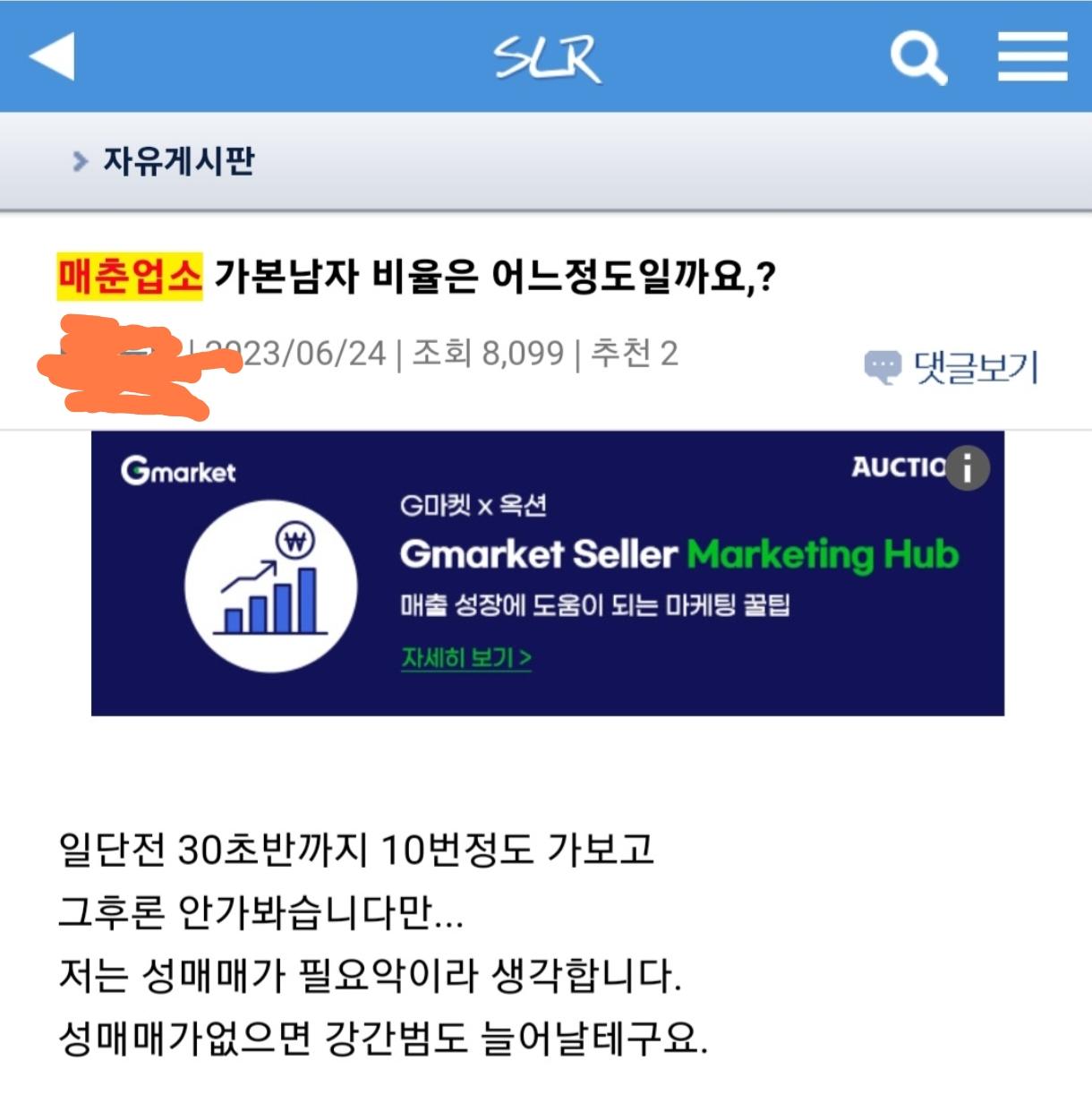Image resolution: width=1092 pixels, height=1104 pixels.
Task: Follow the 자세히 보기 link
Action: coord(466,658)
